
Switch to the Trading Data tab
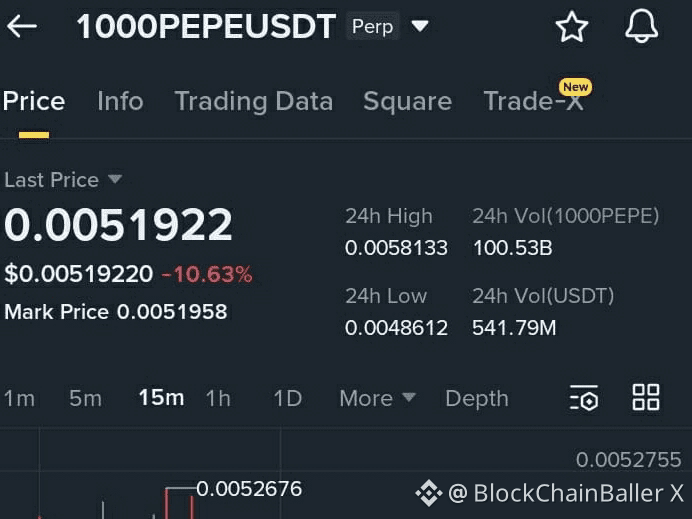point(253,101)
